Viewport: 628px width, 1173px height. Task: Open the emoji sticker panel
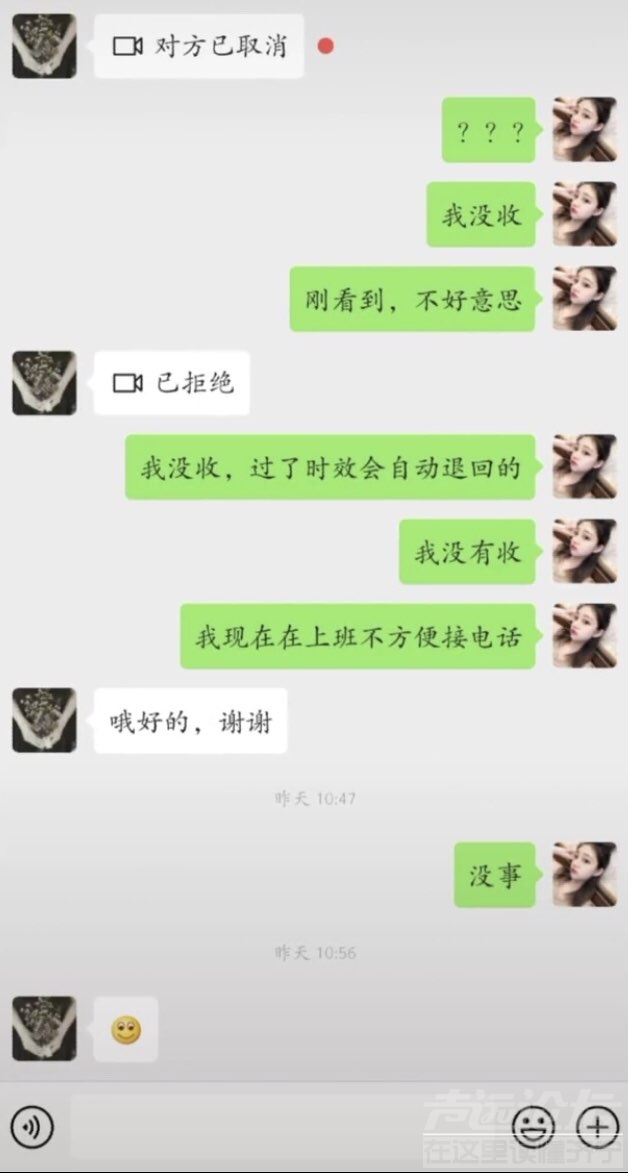[x=533, y=1128]
